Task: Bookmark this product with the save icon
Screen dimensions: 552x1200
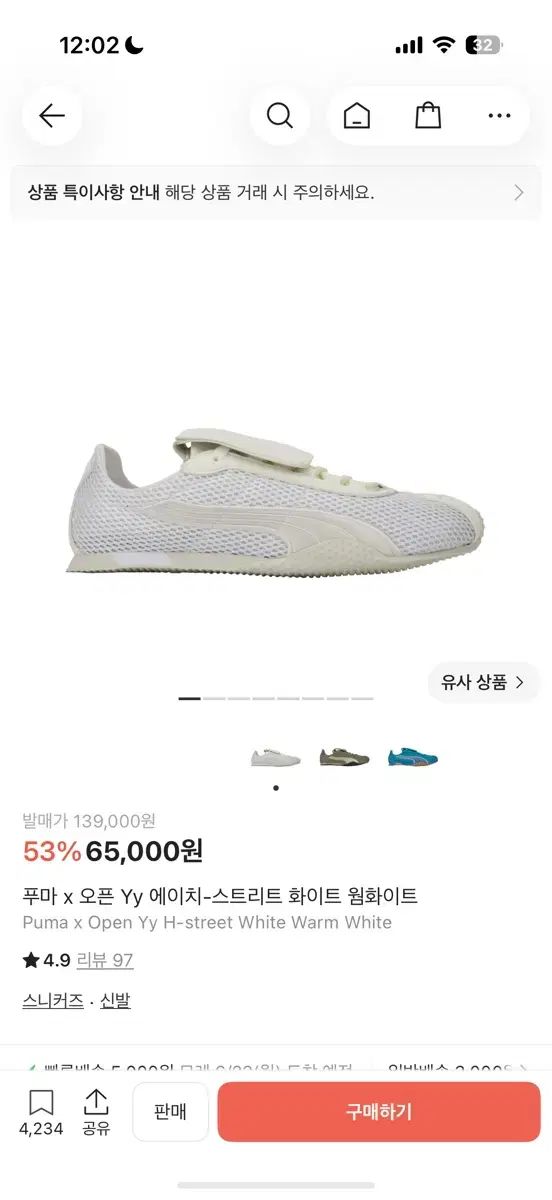Action: (x=41, y=1113)
